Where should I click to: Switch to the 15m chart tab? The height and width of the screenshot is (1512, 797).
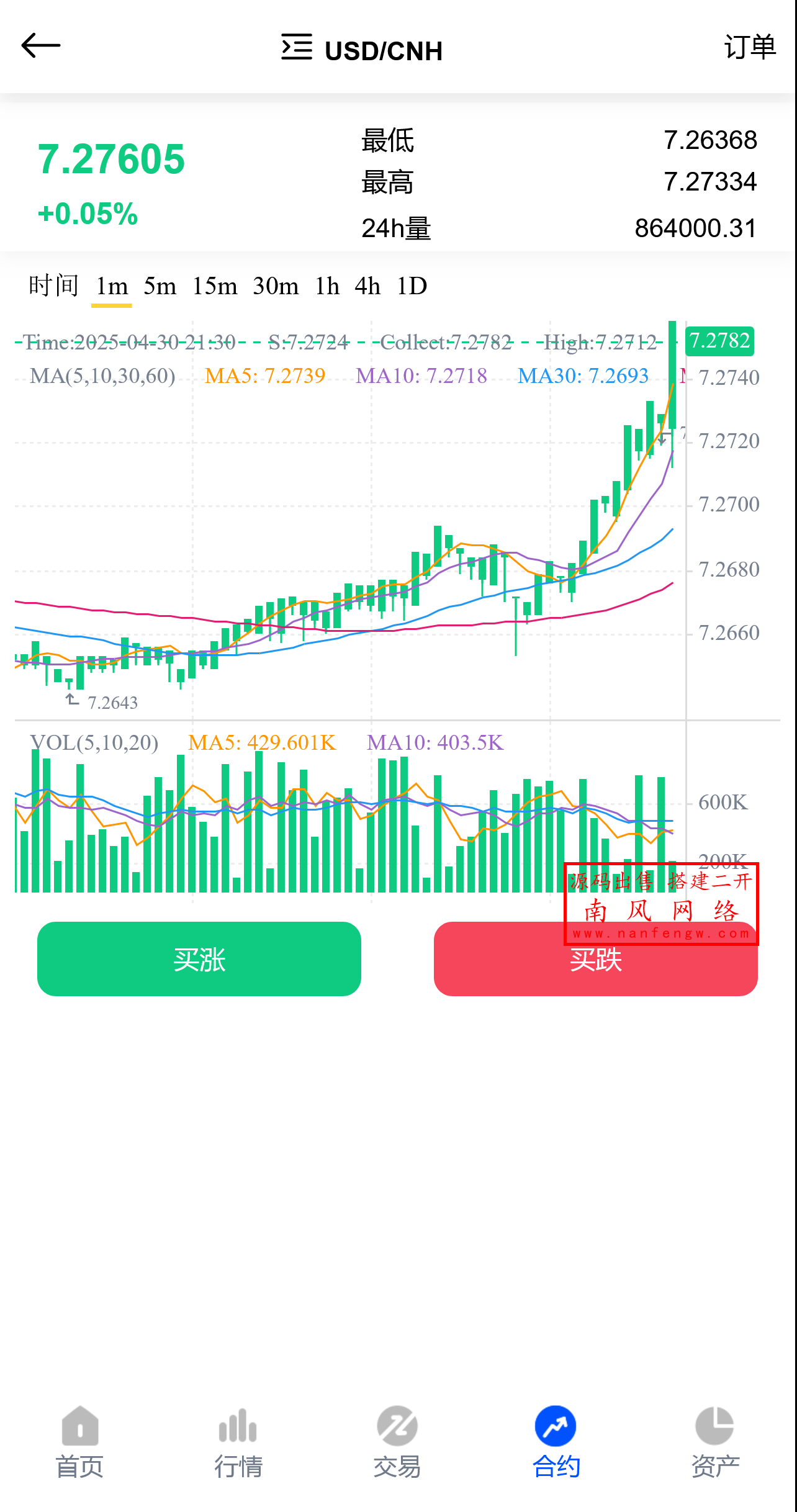214,286
